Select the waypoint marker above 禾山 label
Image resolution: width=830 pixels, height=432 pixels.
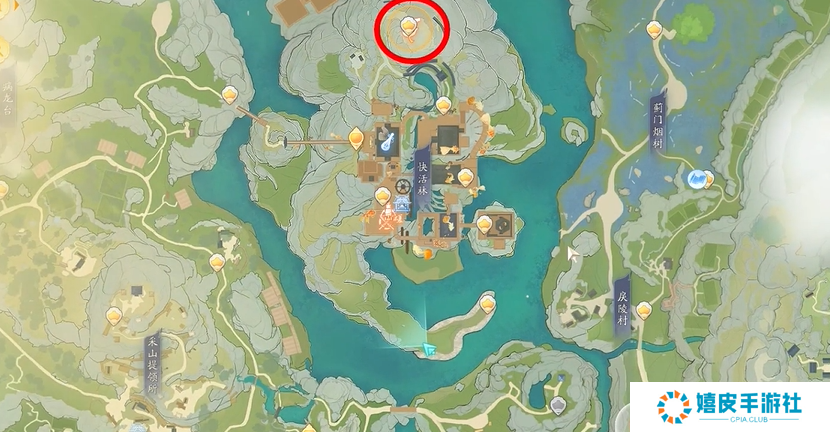coord(113,316)
